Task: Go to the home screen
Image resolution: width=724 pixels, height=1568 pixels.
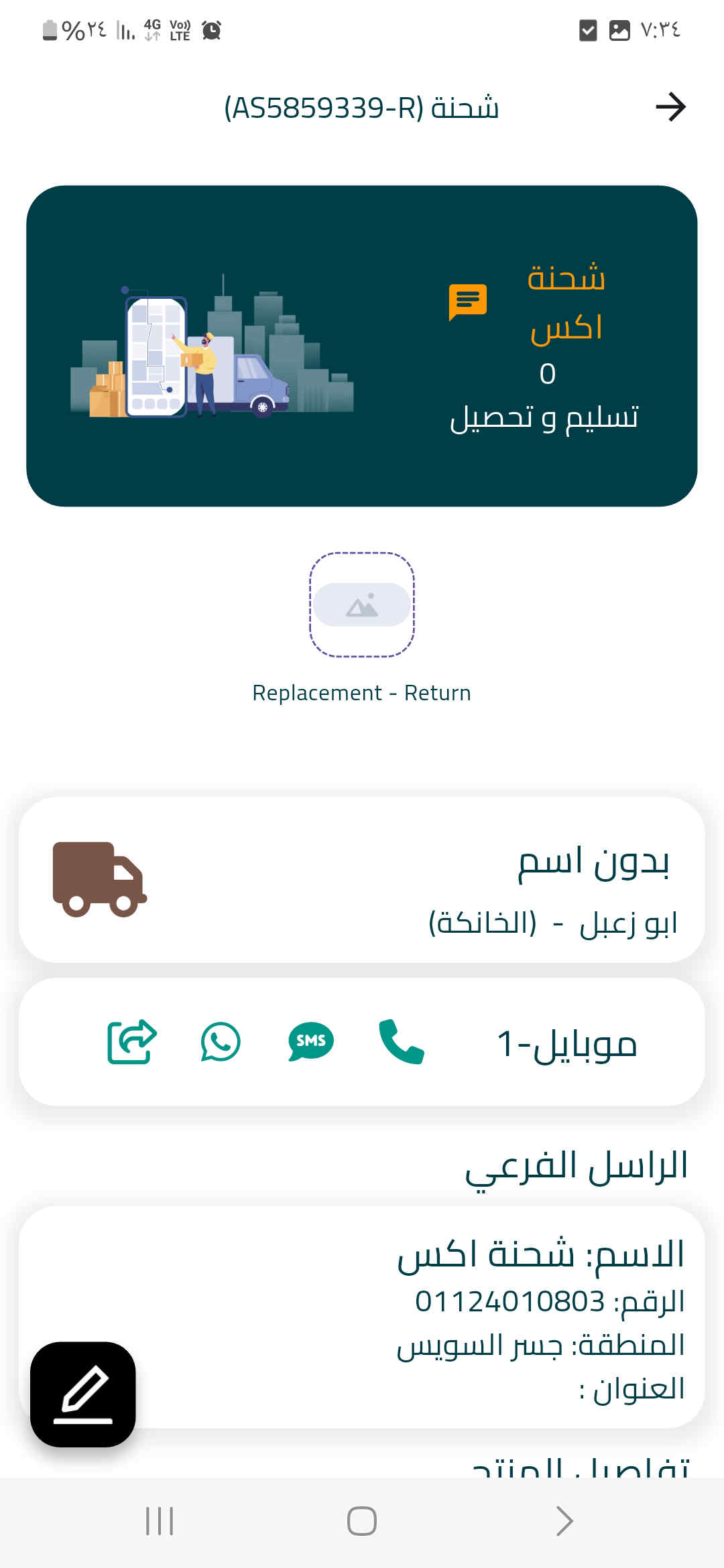Action: 362,1521
